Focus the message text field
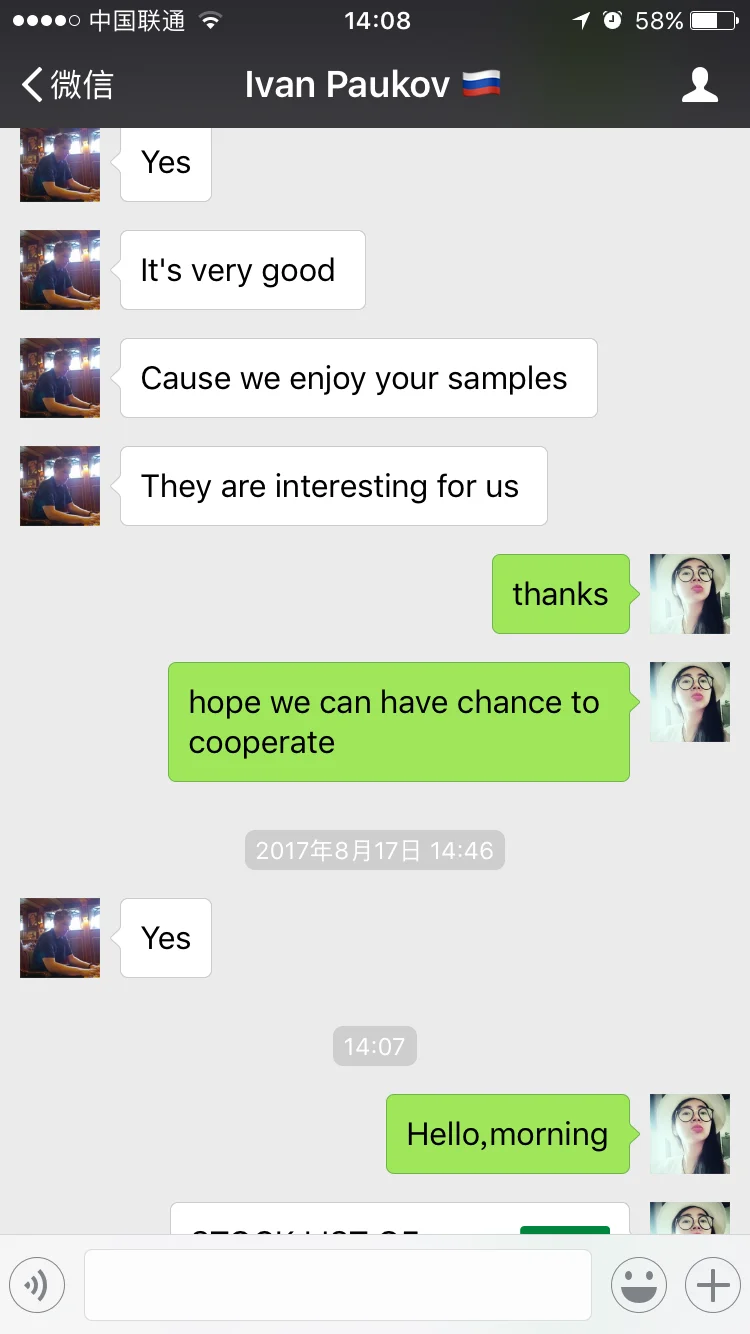The height and width of the screenshot is (1334, 750). 337,1285
